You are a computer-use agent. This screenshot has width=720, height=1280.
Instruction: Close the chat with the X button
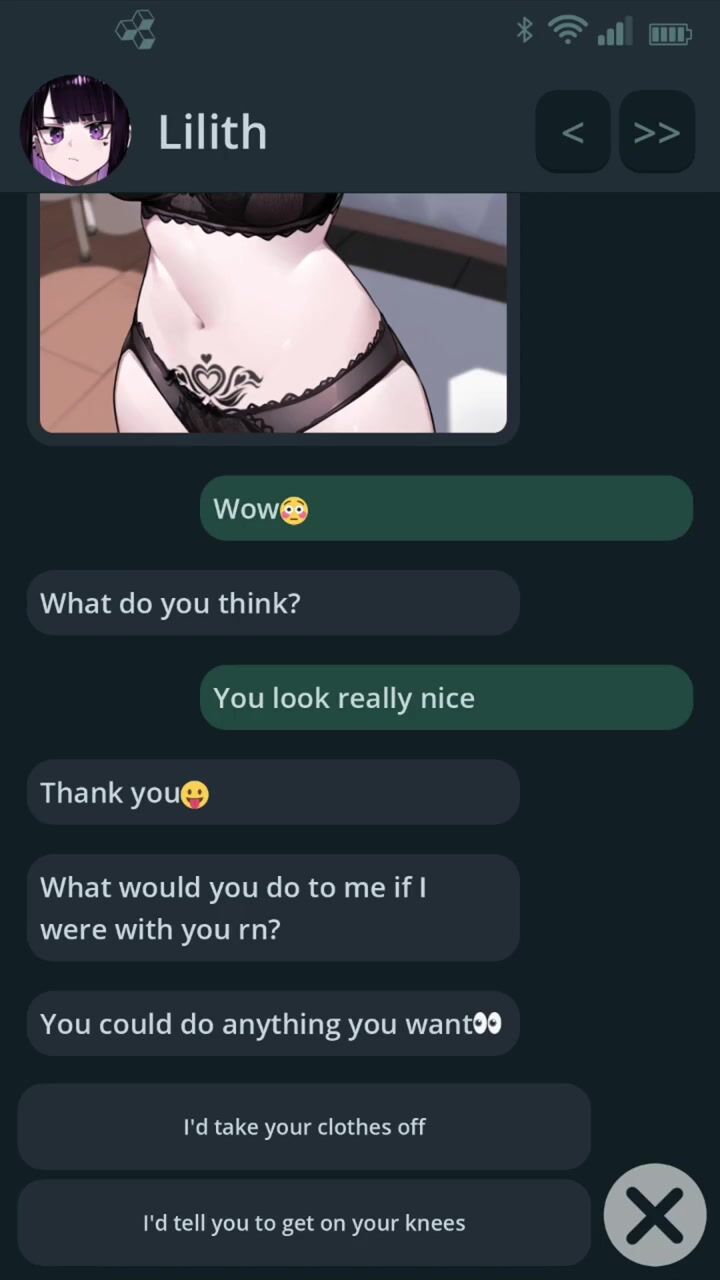[655, 1215]
